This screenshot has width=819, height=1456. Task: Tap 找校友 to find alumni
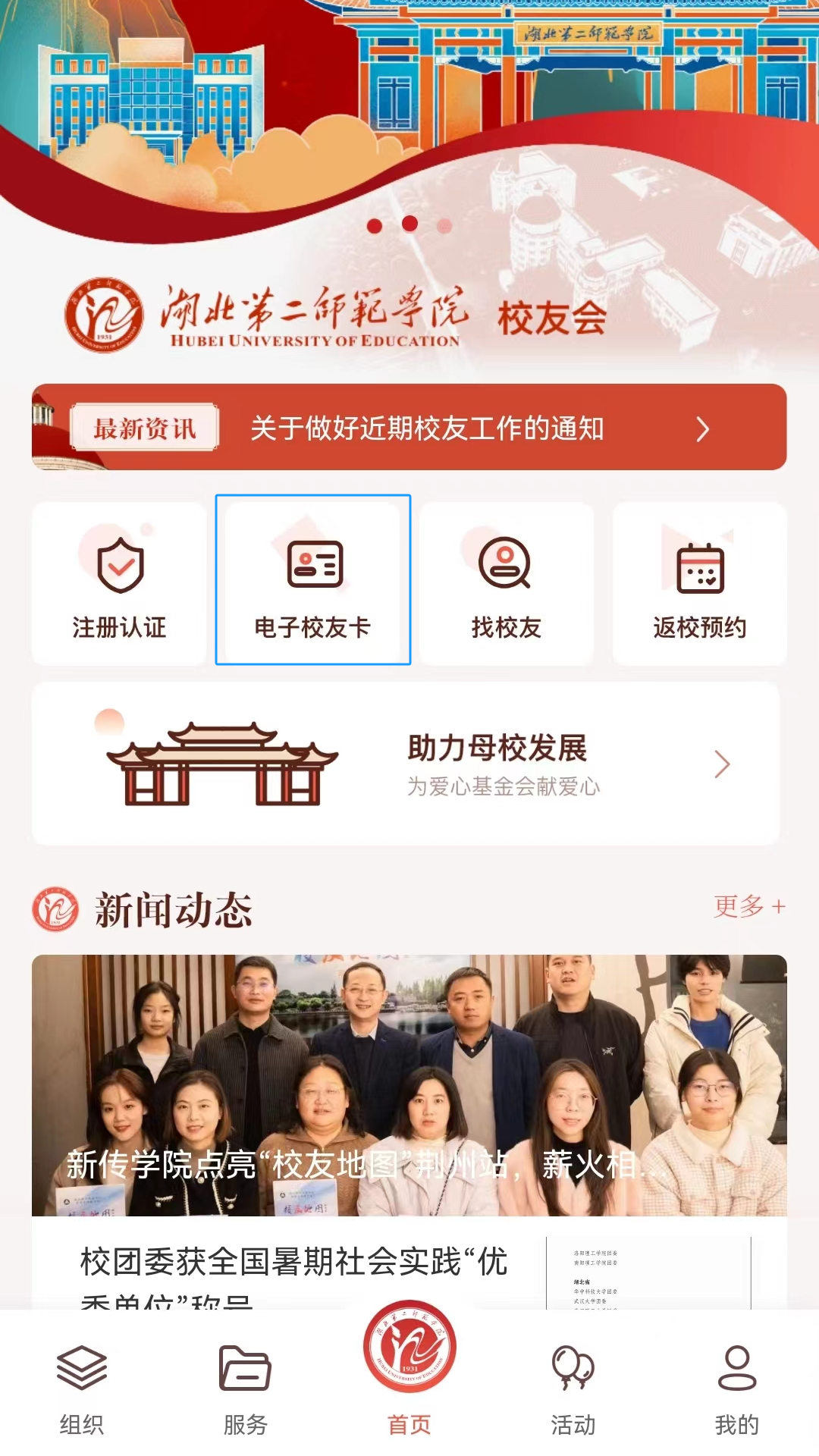[506, 583]
